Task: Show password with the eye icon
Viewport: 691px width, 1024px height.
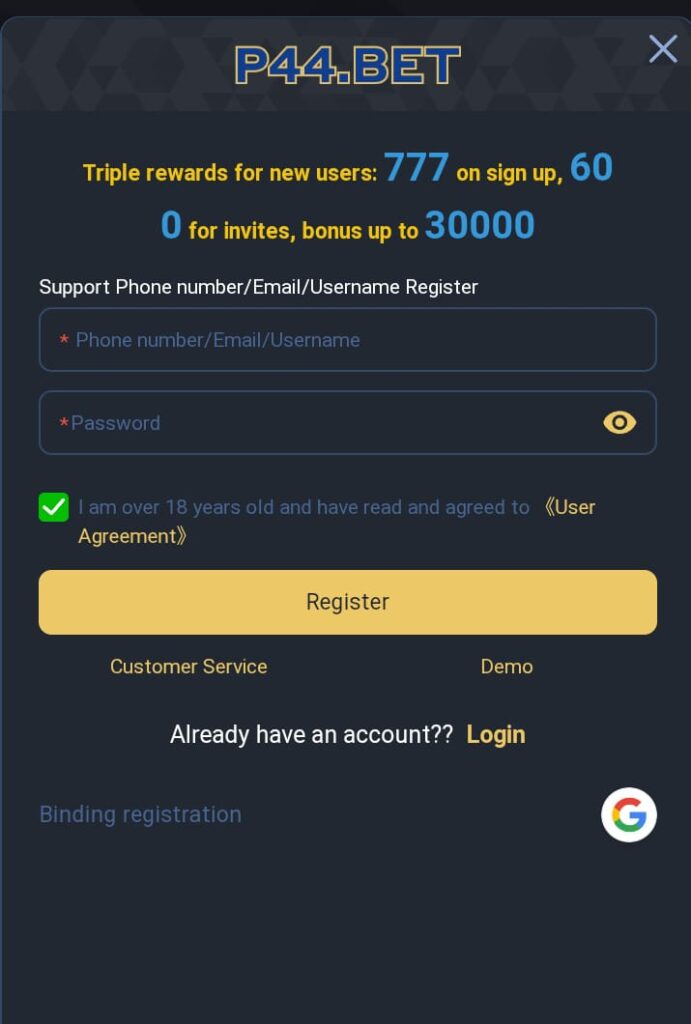Action: pos(619,423)
